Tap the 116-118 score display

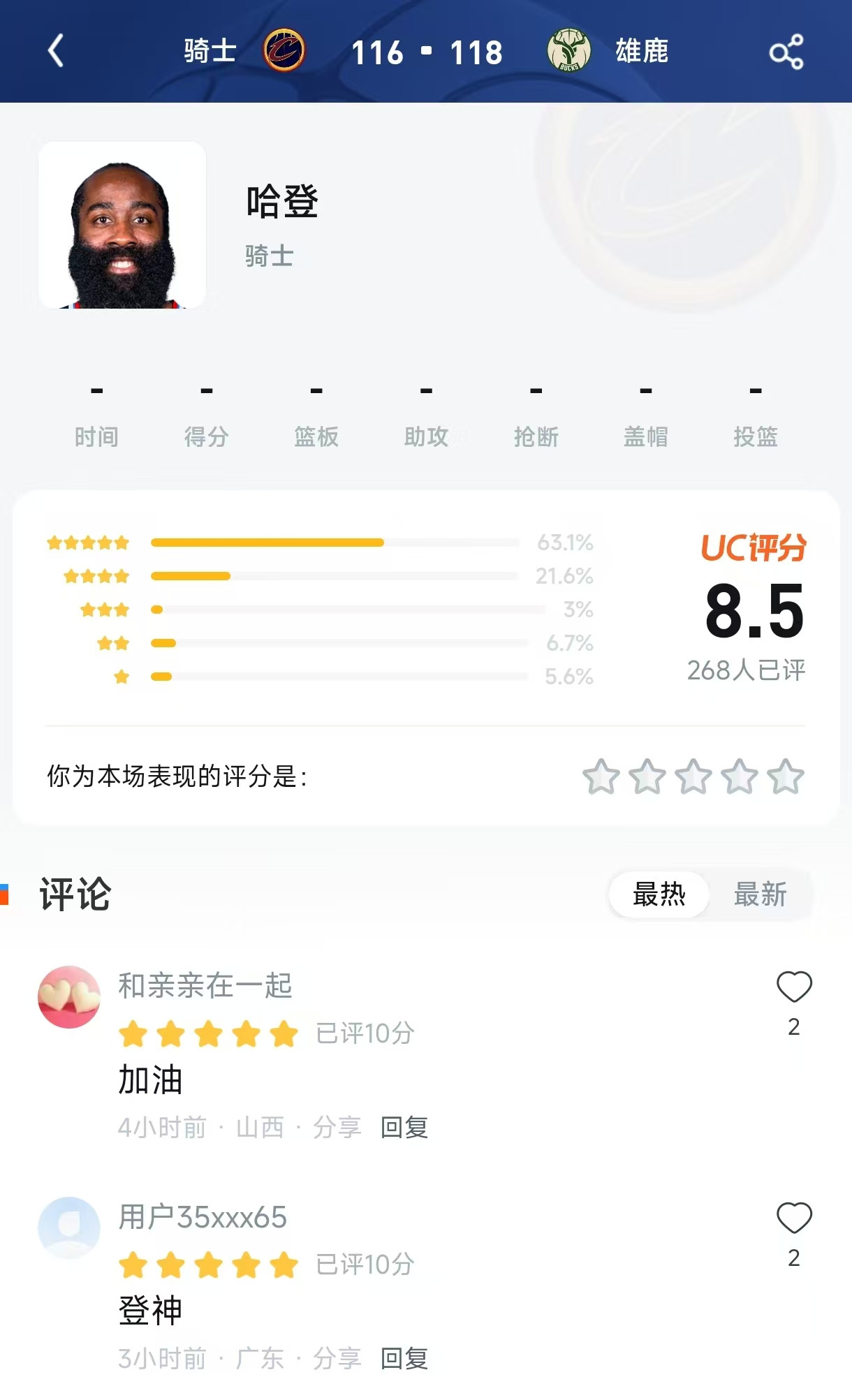click(x=426, y=51)
